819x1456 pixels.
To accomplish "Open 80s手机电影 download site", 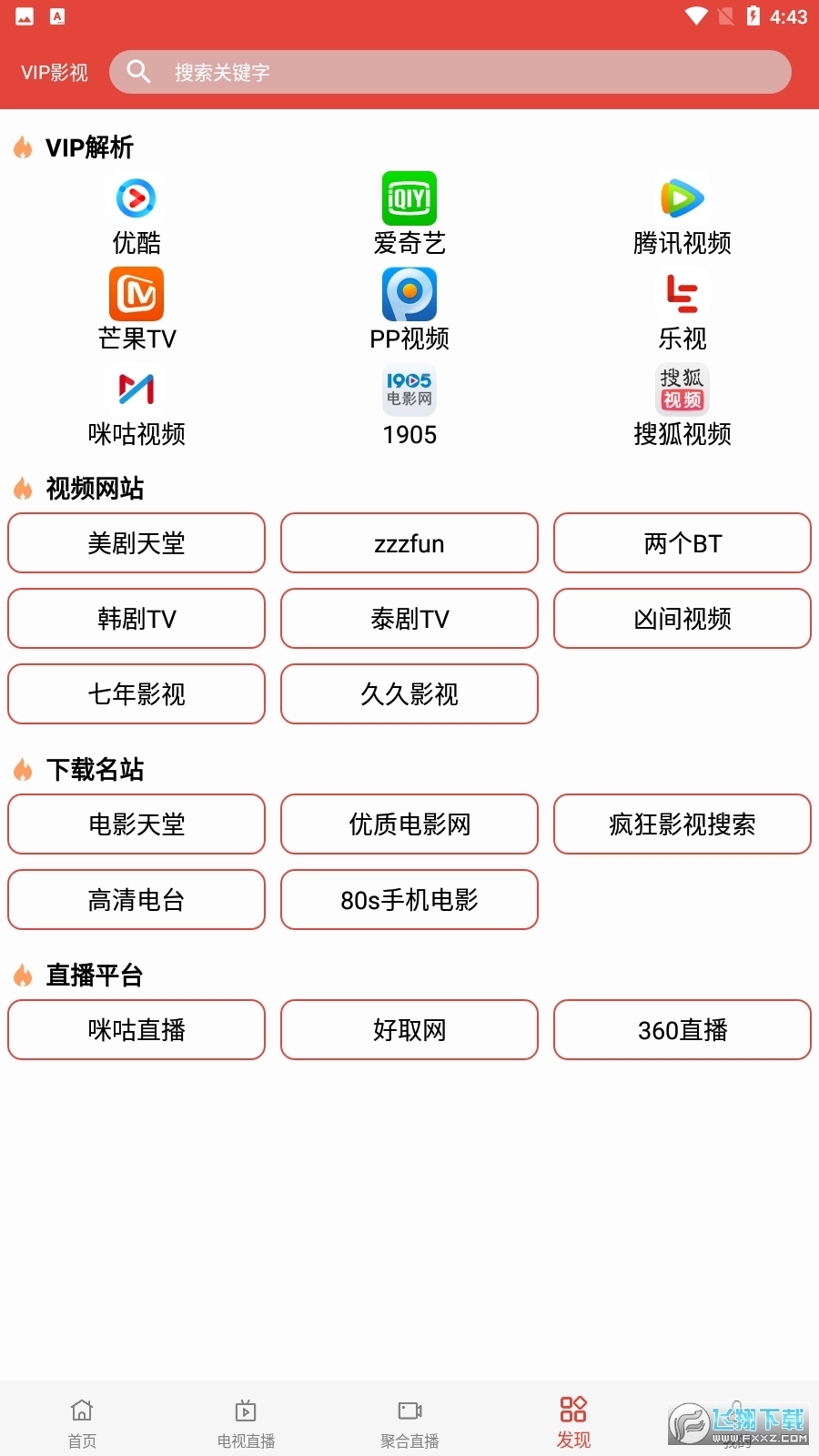I will coord(409,900).
